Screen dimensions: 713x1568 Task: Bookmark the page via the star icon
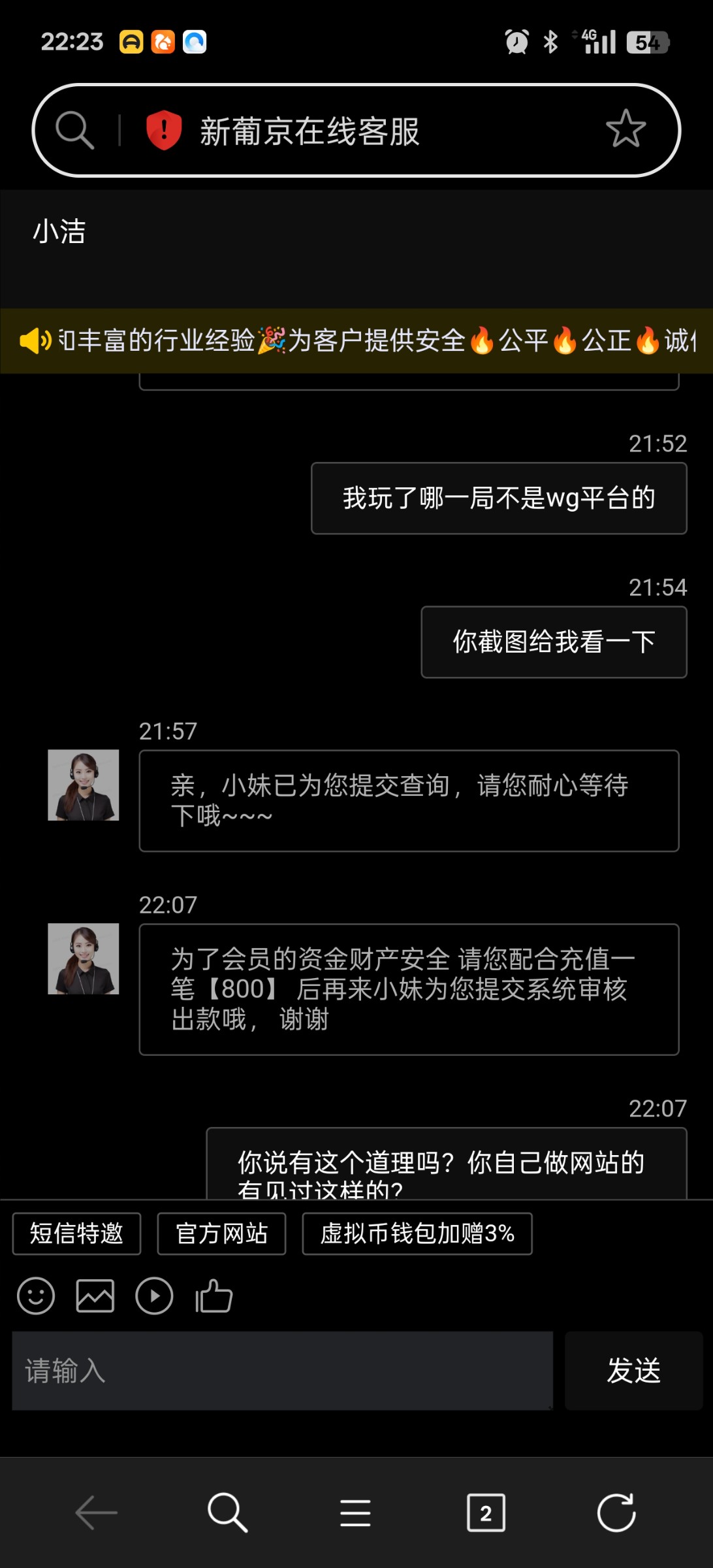(626, 129)
